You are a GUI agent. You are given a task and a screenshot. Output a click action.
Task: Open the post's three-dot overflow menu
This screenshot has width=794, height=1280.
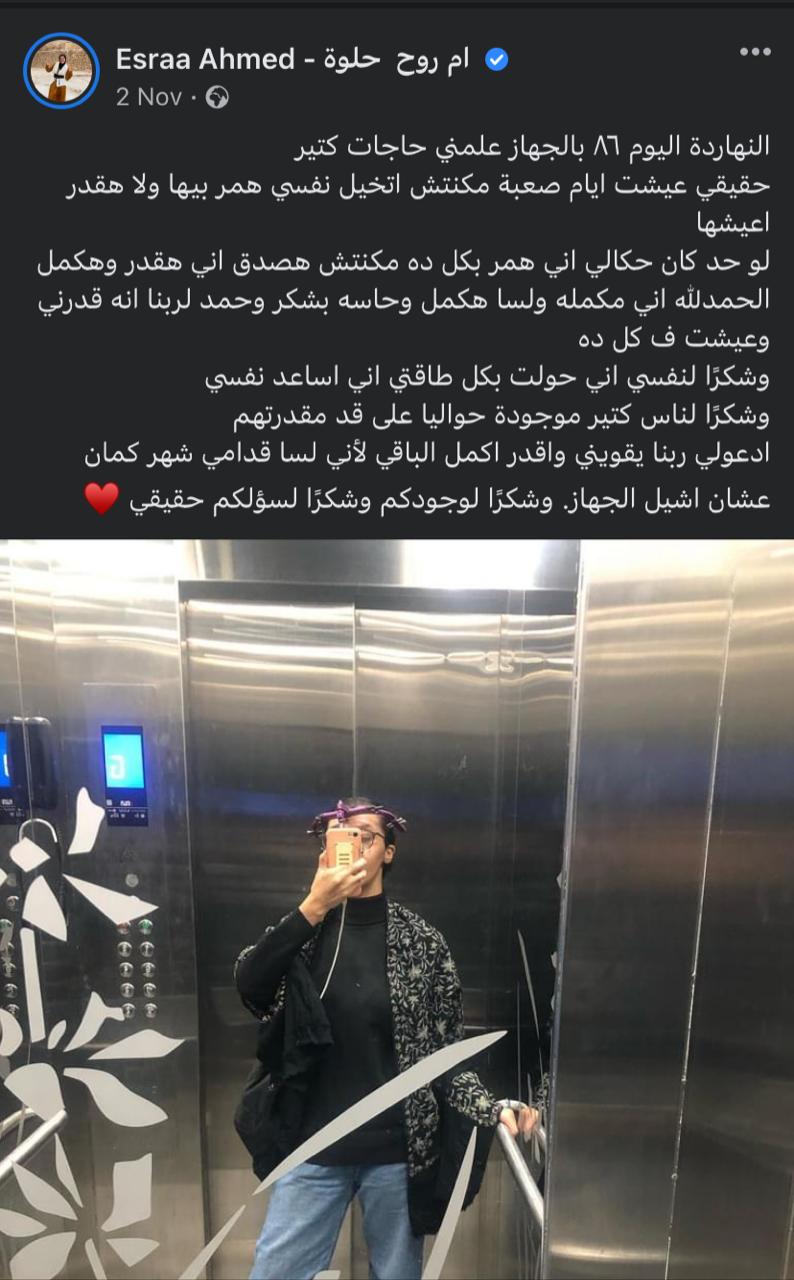click(755, 52)
